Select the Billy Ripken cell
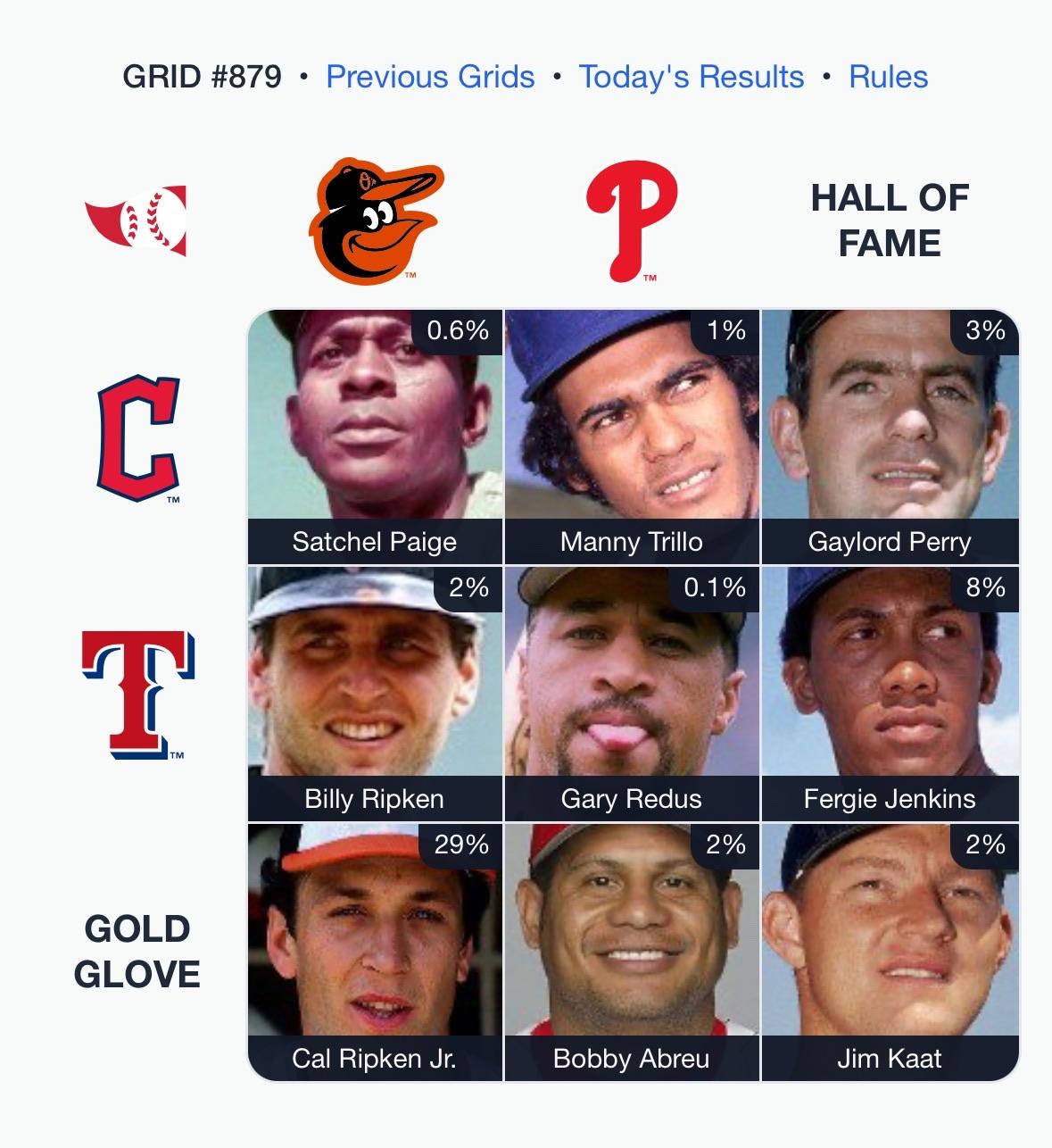Screen dimensions: 1052x1148 375,694
